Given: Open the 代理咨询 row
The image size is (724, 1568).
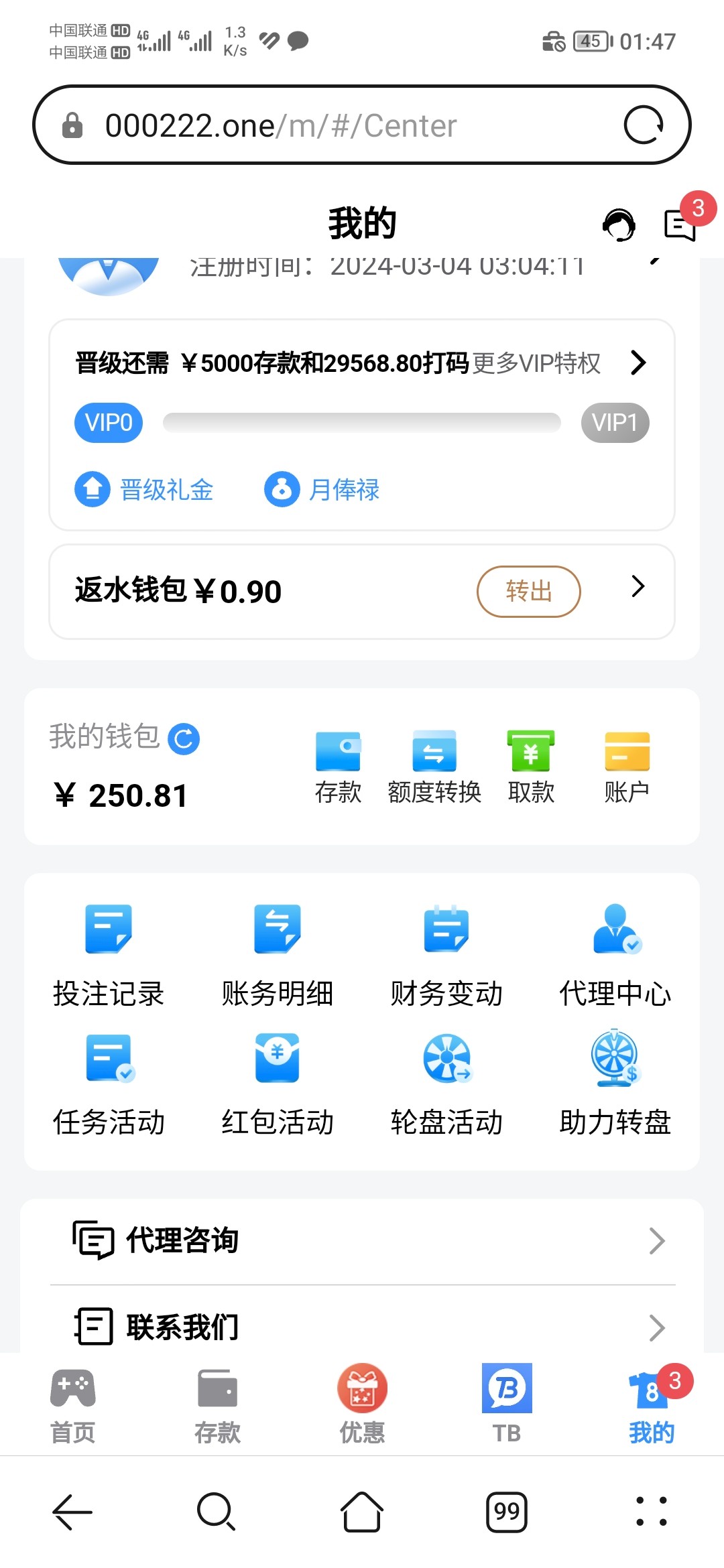Looking at the screenshot, I should pyautogui.click(x=362, y=1240).
